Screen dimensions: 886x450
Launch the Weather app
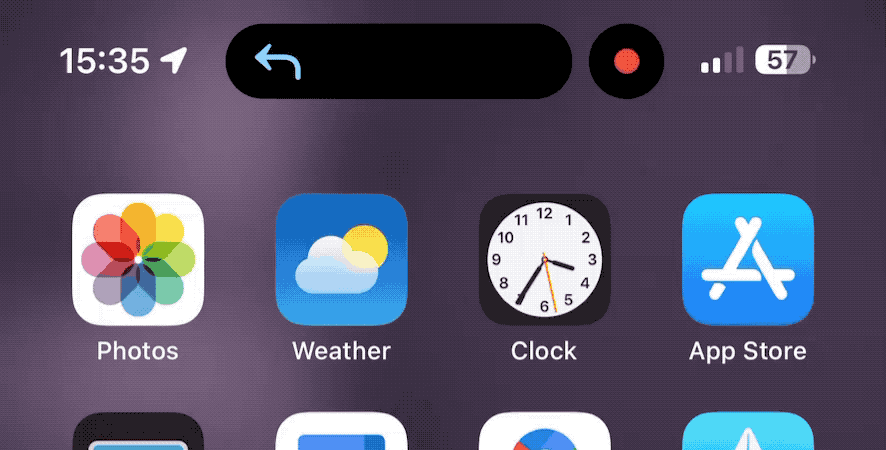pyautogui.click(x=341, y=259)
